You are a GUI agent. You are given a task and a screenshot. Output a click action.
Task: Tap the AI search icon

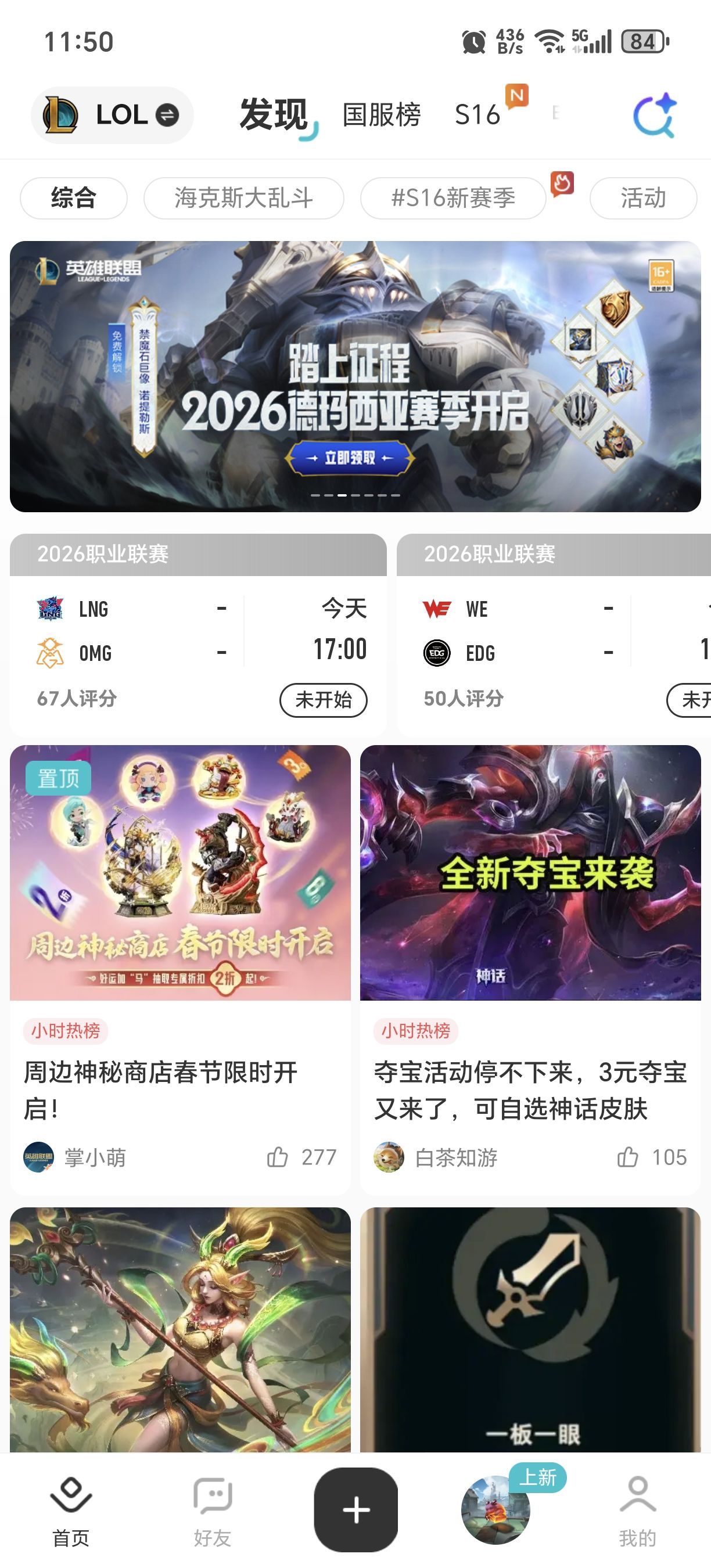(653, 115)
